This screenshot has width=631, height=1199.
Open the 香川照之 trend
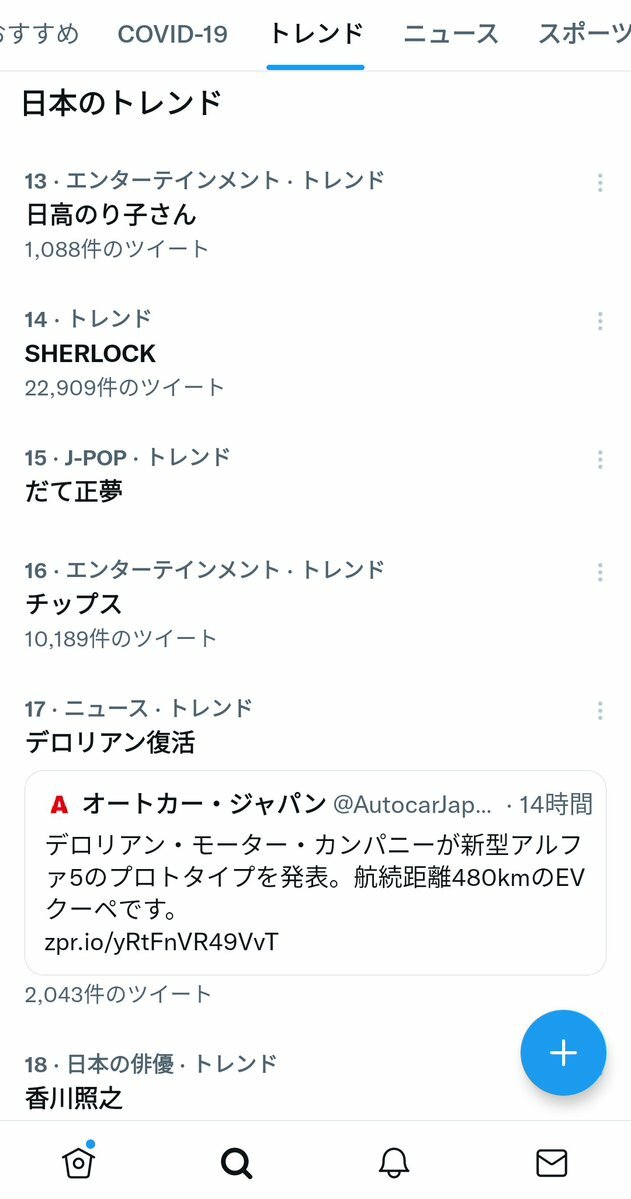coord(74,1098)
